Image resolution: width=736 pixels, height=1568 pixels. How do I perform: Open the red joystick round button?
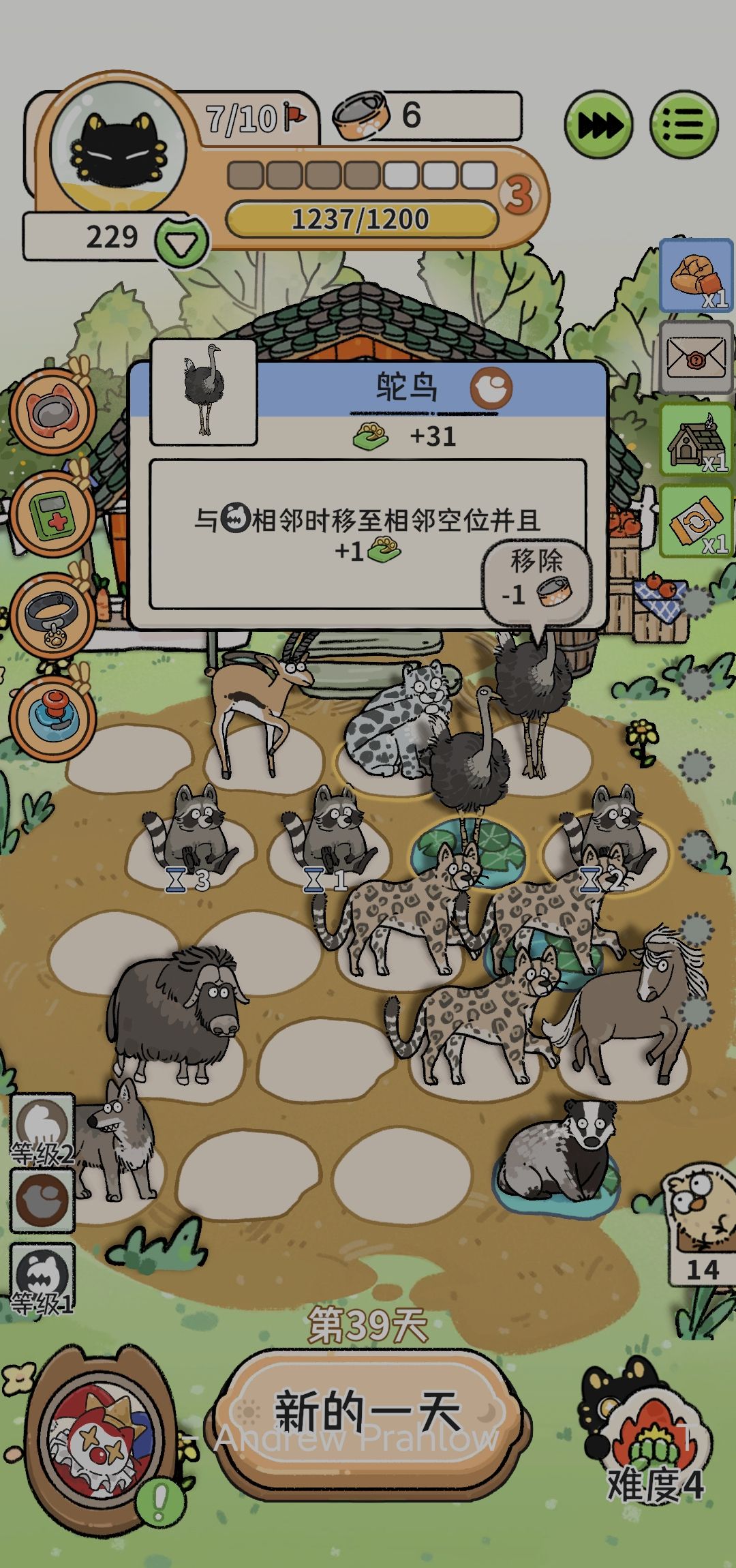(x=52, y=716)
